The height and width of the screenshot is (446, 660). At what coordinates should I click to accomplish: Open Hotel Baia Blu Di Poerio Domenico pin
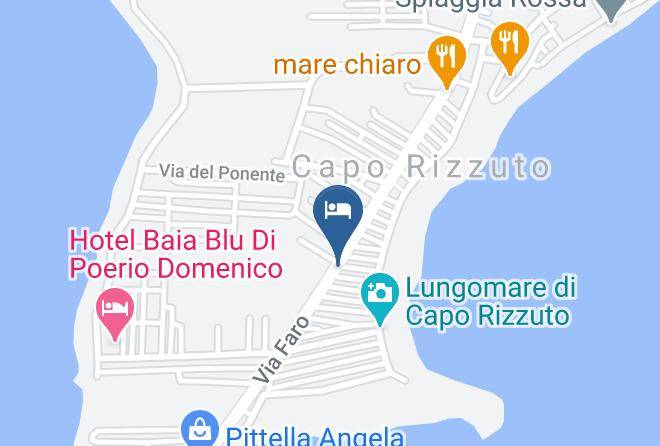point(115,313)
